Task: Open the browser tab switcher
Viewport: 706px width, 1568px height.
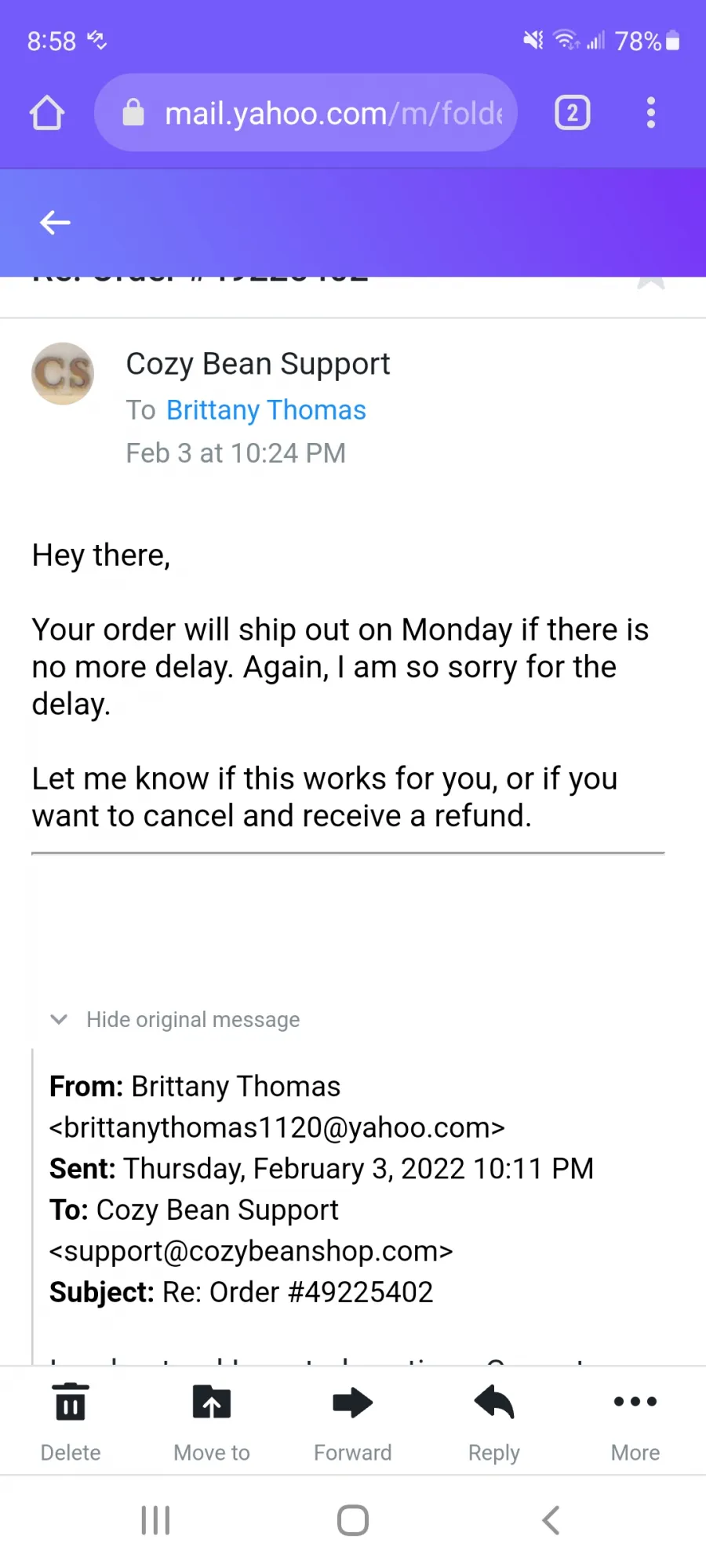Action: (573, 113)
